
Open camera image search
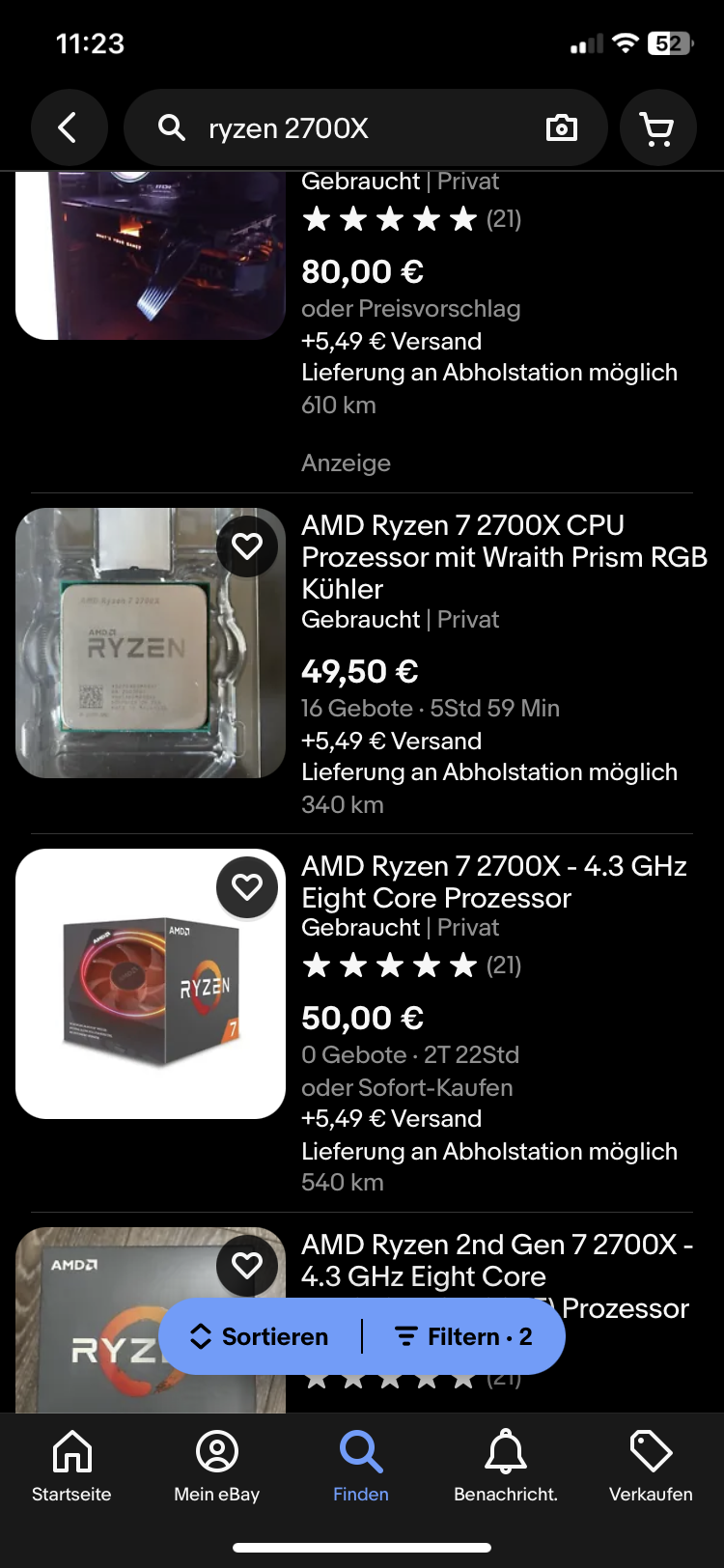(x=561, y=128)
